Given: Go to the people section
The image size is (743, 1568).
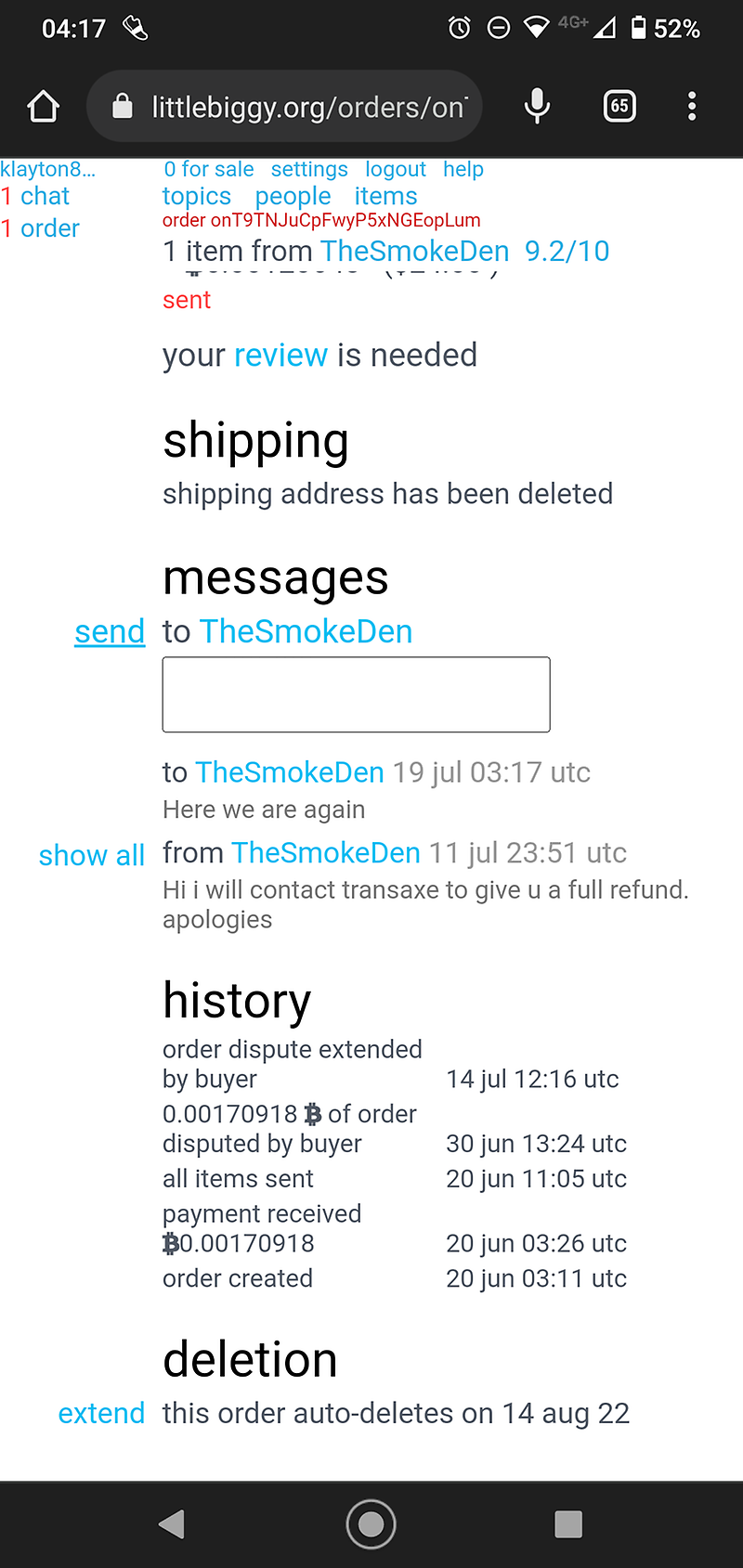Looking at the screenshot, I should (x=293, y=197).
